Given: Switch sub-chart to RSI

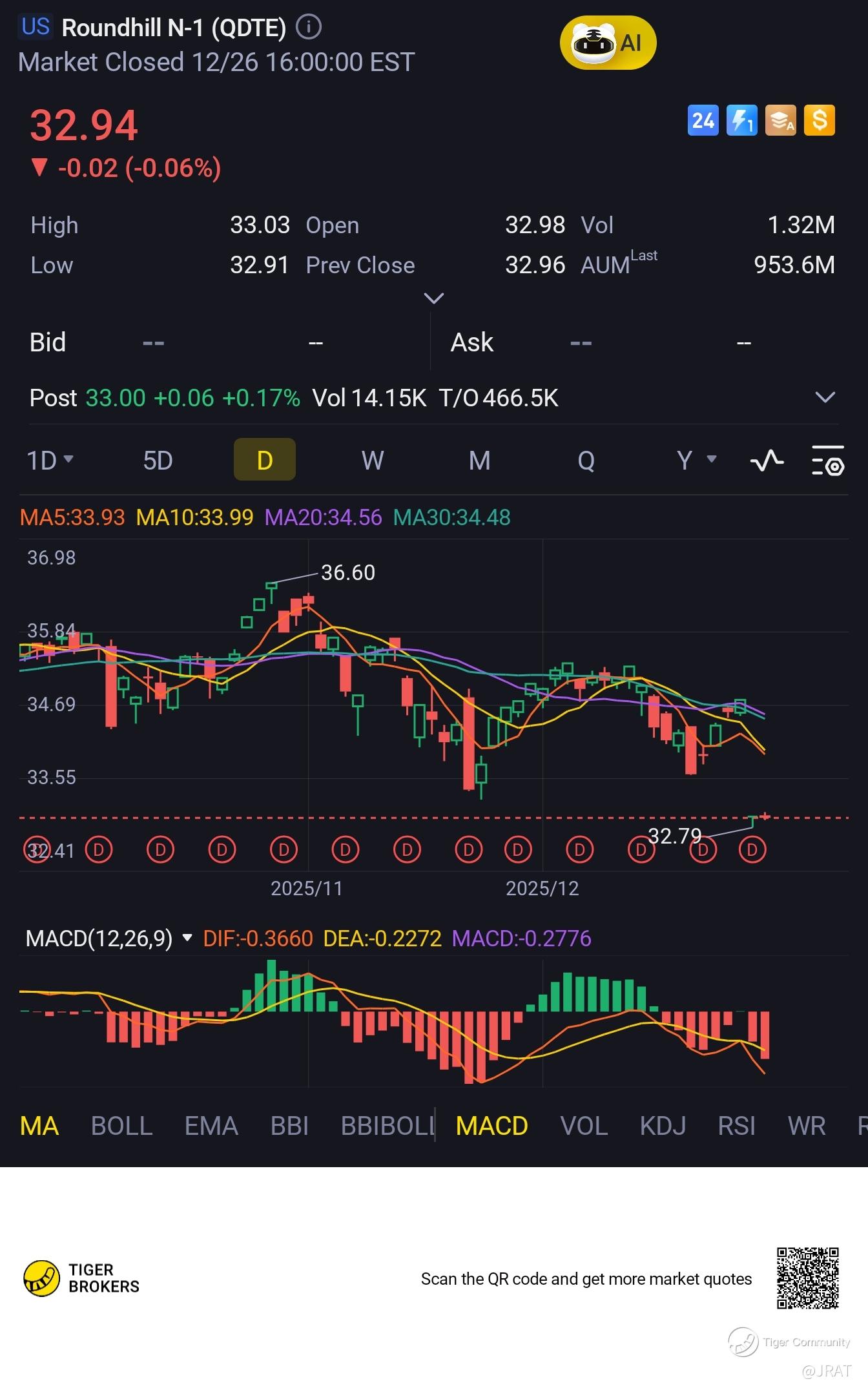Looking at the screenshot, I should coord(736,1126).
